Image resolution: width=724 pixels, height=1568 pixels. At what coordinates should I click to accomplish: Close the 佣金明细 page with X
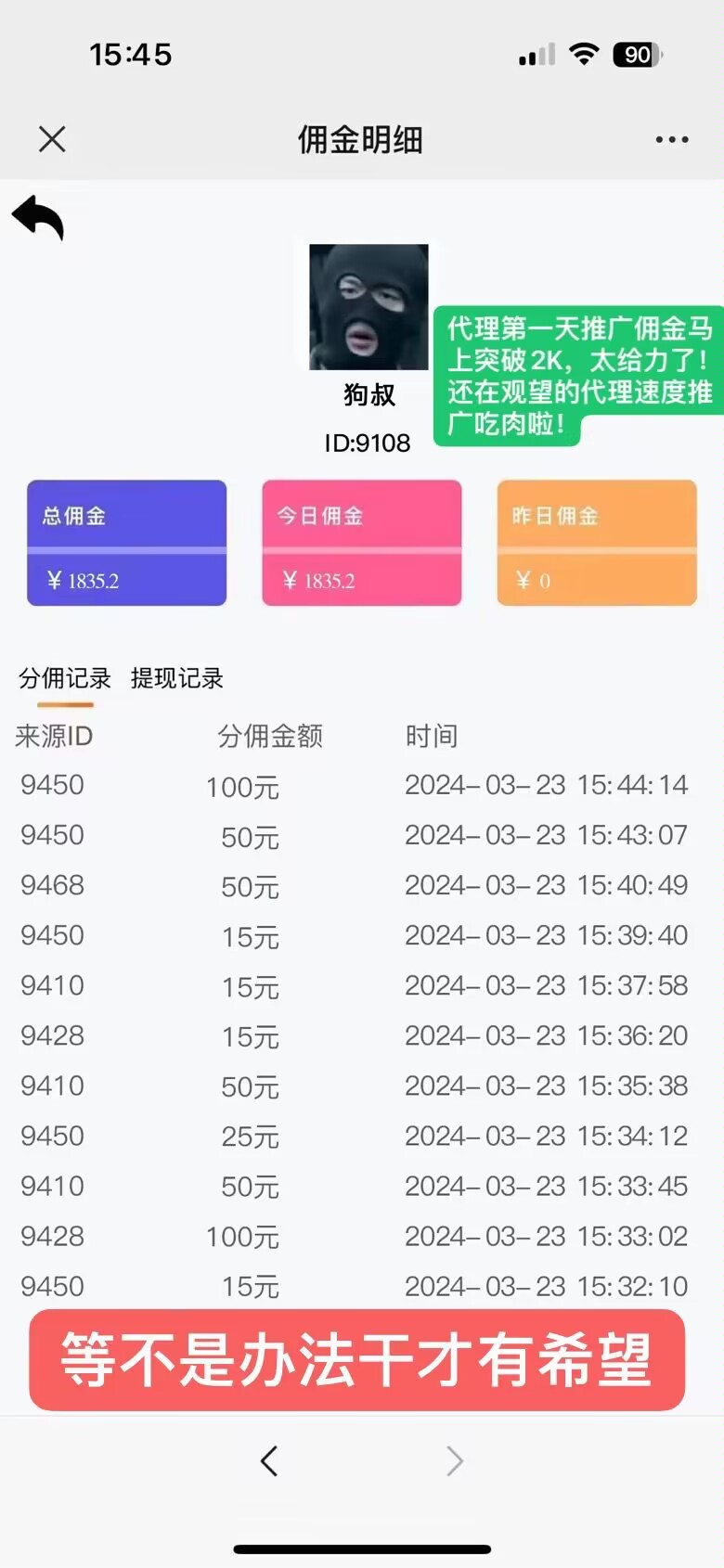pos(52,139)
